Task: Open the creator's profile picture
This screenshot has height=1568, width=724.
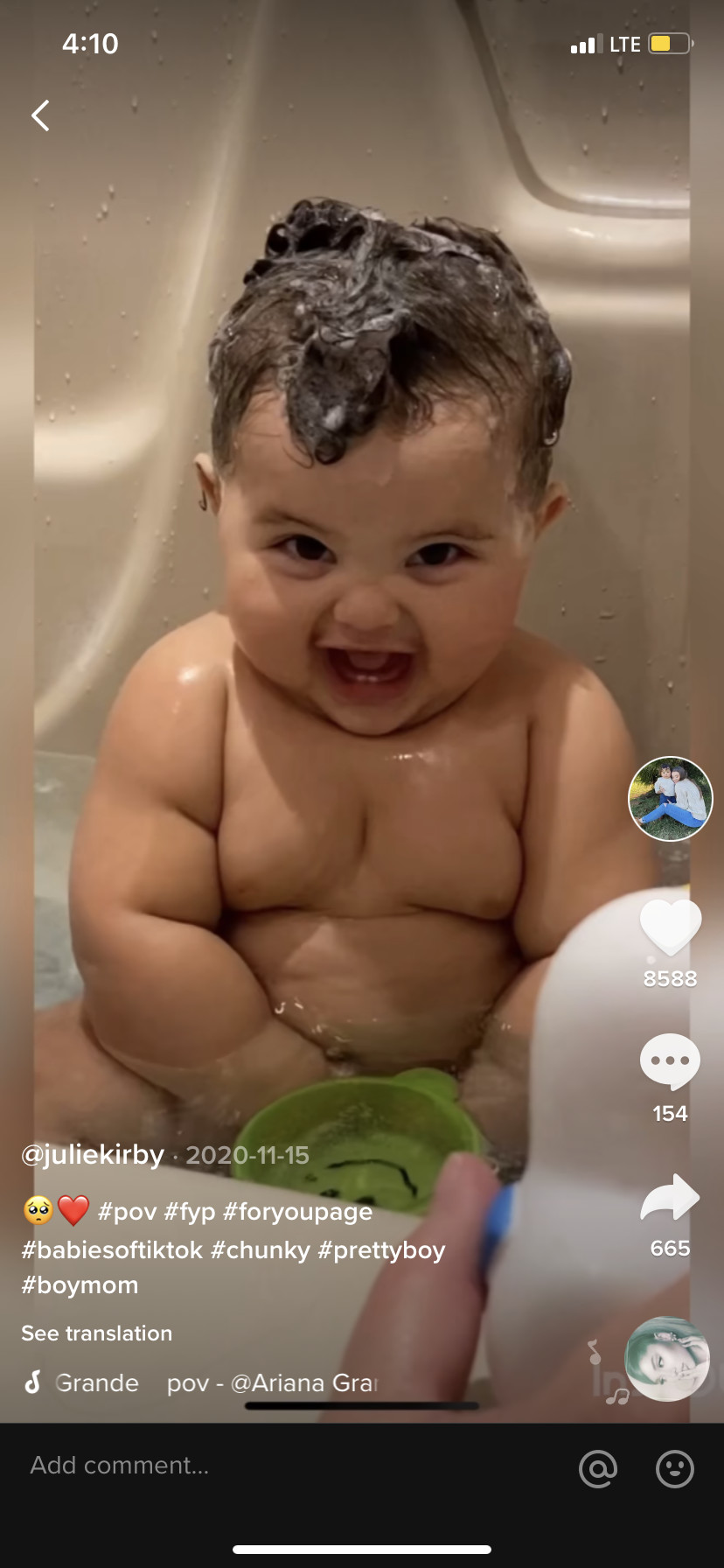Action: click(671, 799)
